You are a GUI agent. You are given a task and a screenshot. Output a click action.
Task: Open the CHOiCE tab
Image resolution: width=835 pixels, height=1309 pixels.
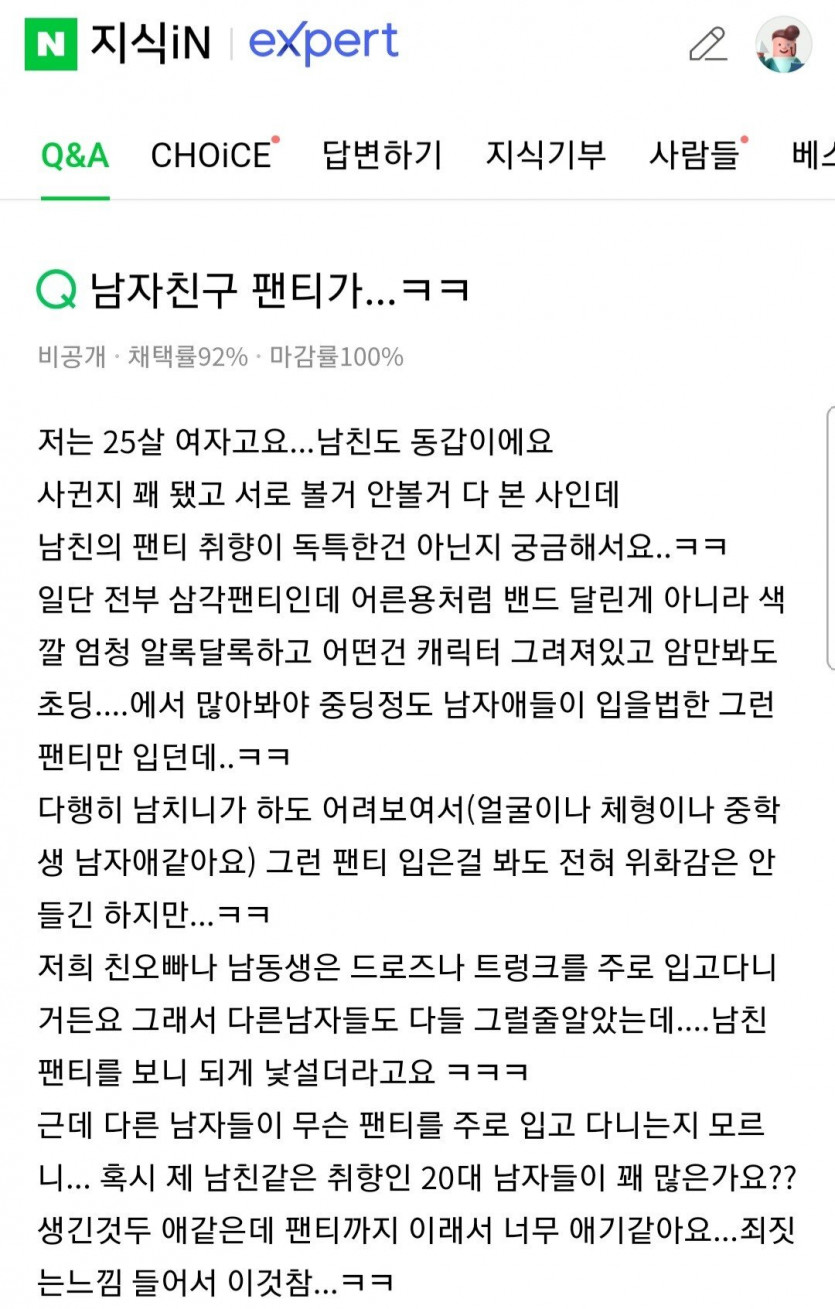click(x=211, y=155)
